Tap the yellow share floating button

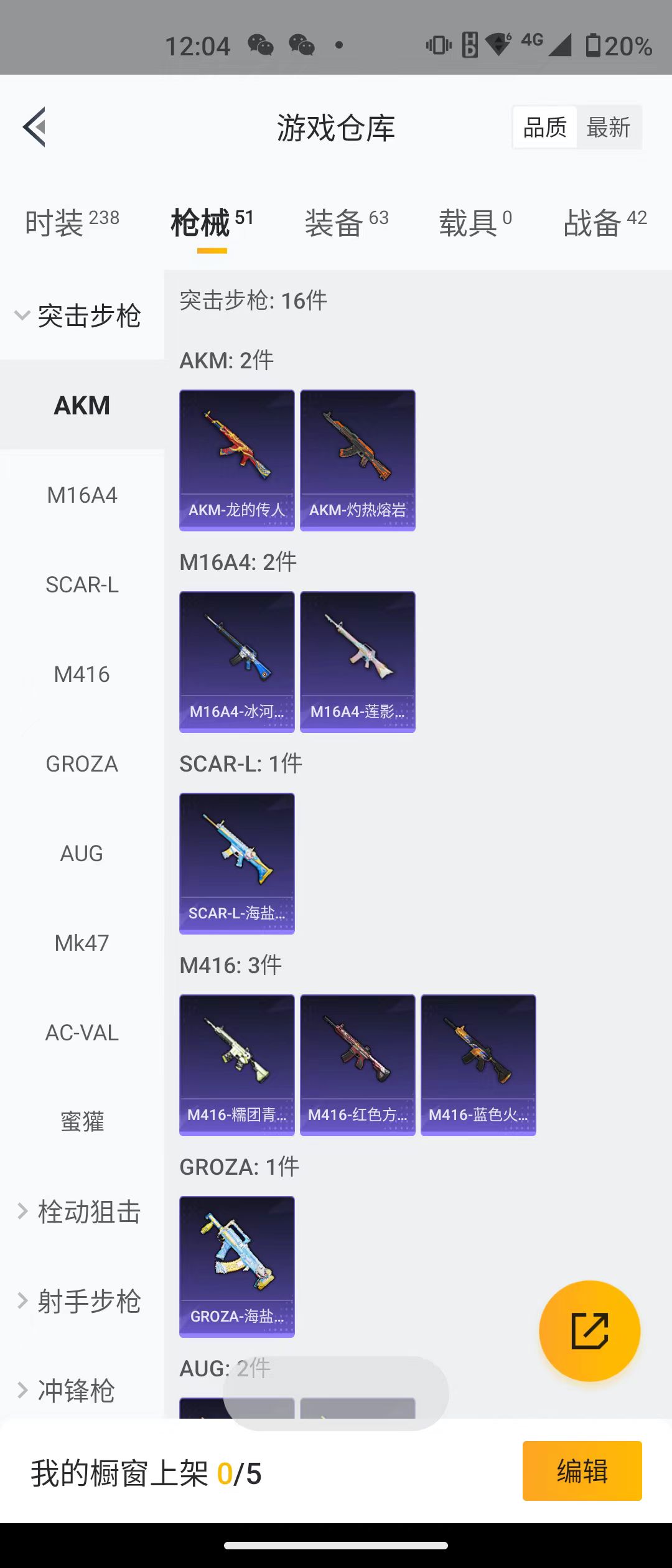pyautogui.click(x=589, y=1331)
